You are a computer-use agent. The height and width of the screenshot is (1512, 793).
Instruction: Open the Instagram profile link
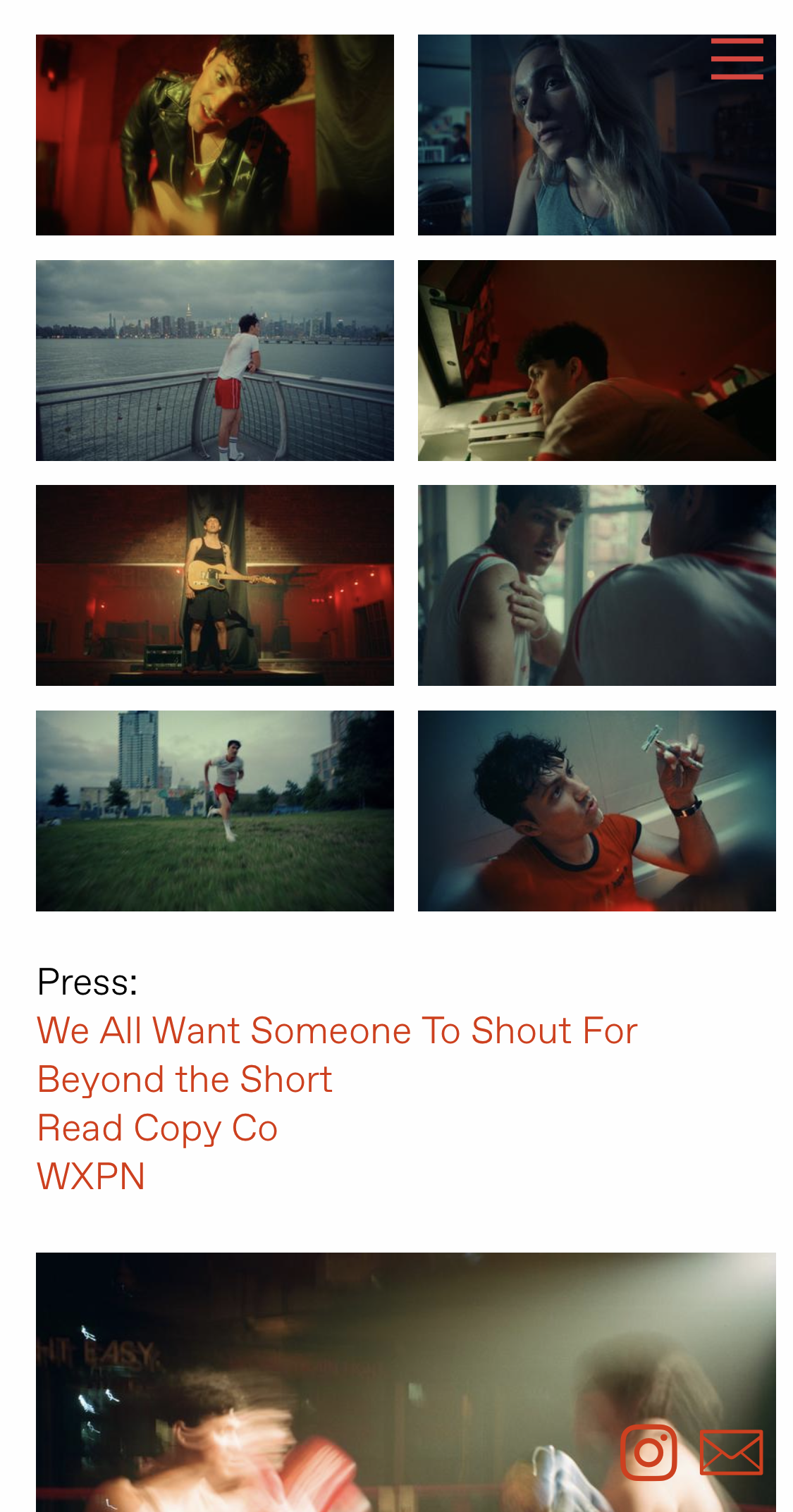pos(648,1452)
